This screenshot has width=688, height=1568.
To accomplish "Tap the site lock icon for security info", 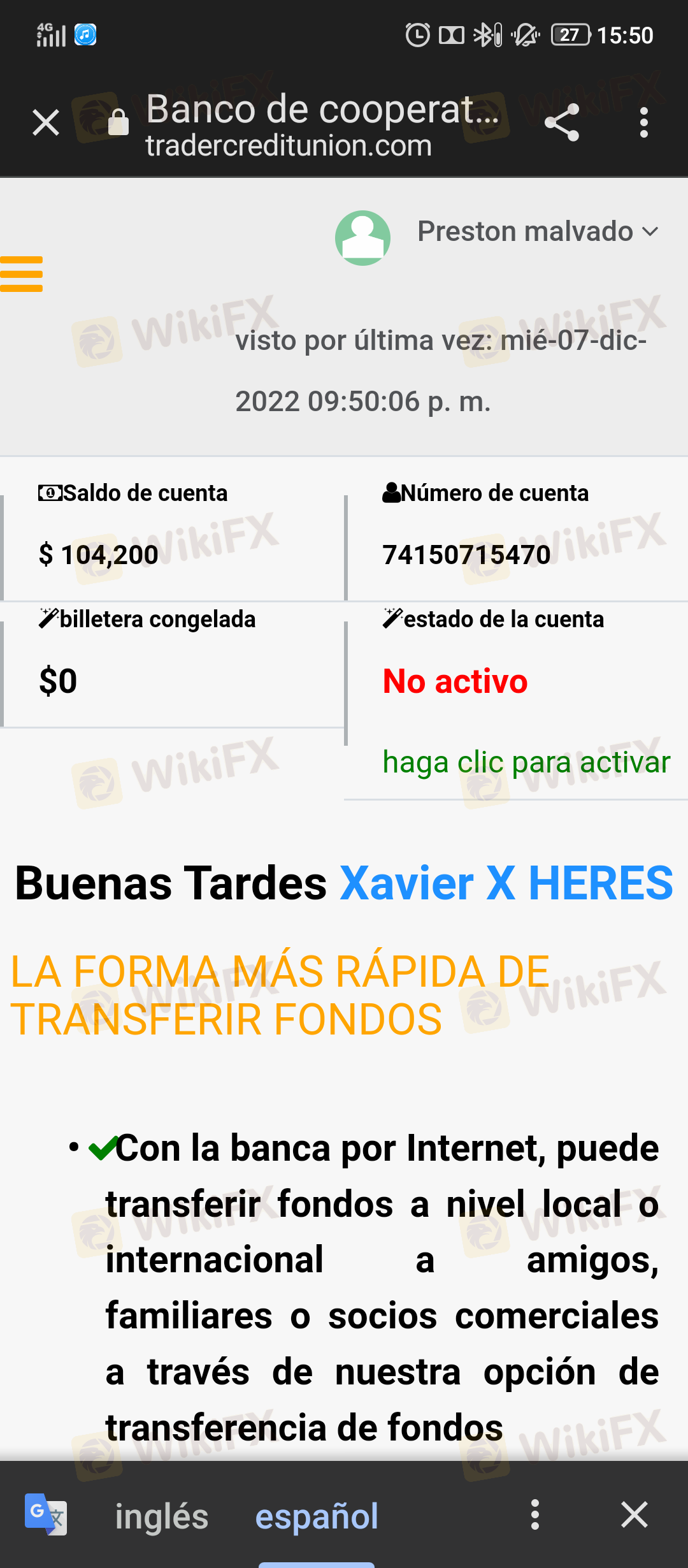I will point(118,122).
